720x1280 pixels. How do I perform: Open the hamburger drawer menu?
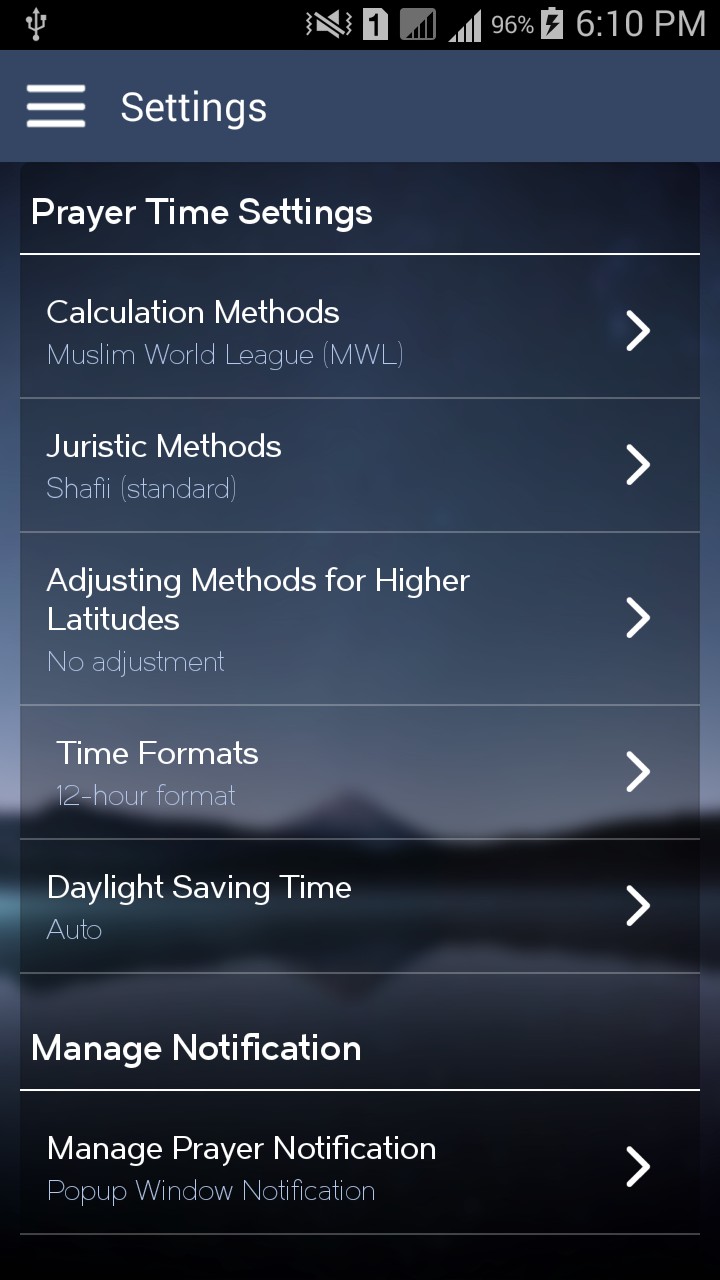click(56, 106)
